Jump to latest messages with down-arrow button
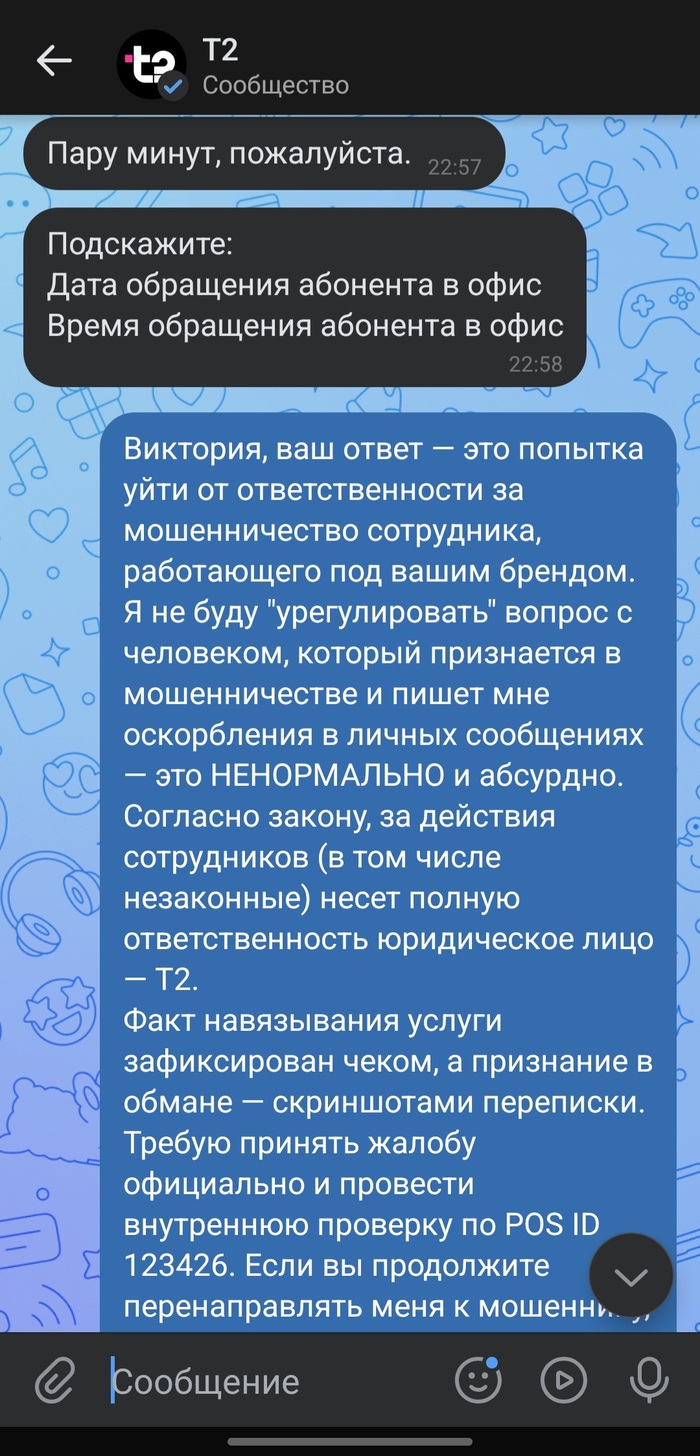The height and width of the screenshot is (1456, 700). [x=631, y=1275]
